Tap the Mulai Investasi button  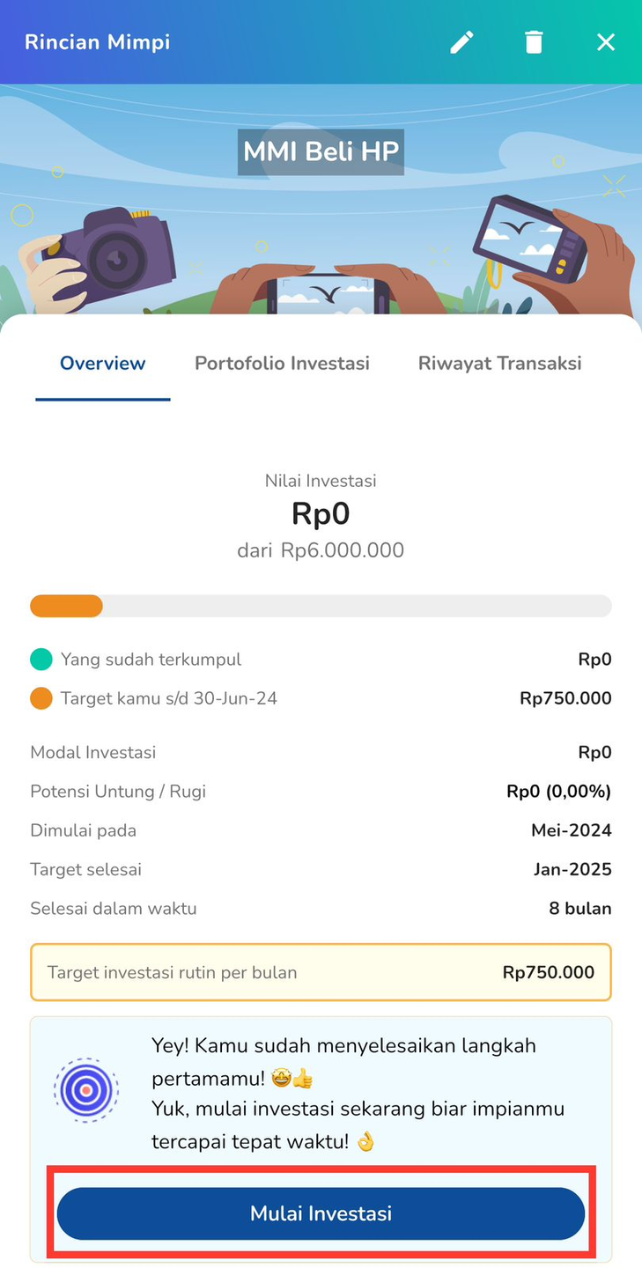coord(321,1214)
